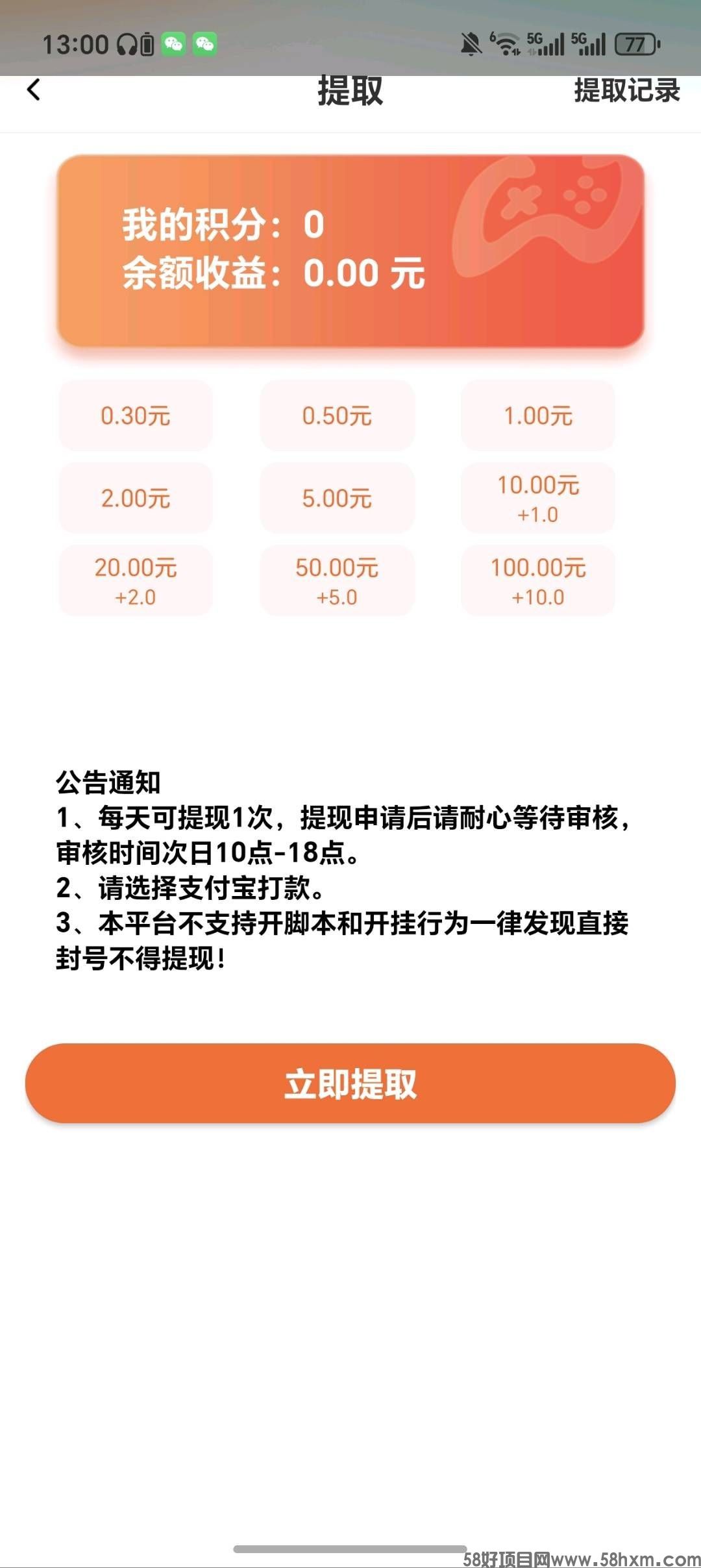The image size is (701, 1568).
Task: Select the 2.00元 withdrawal amount
Action: pos(135,499)
